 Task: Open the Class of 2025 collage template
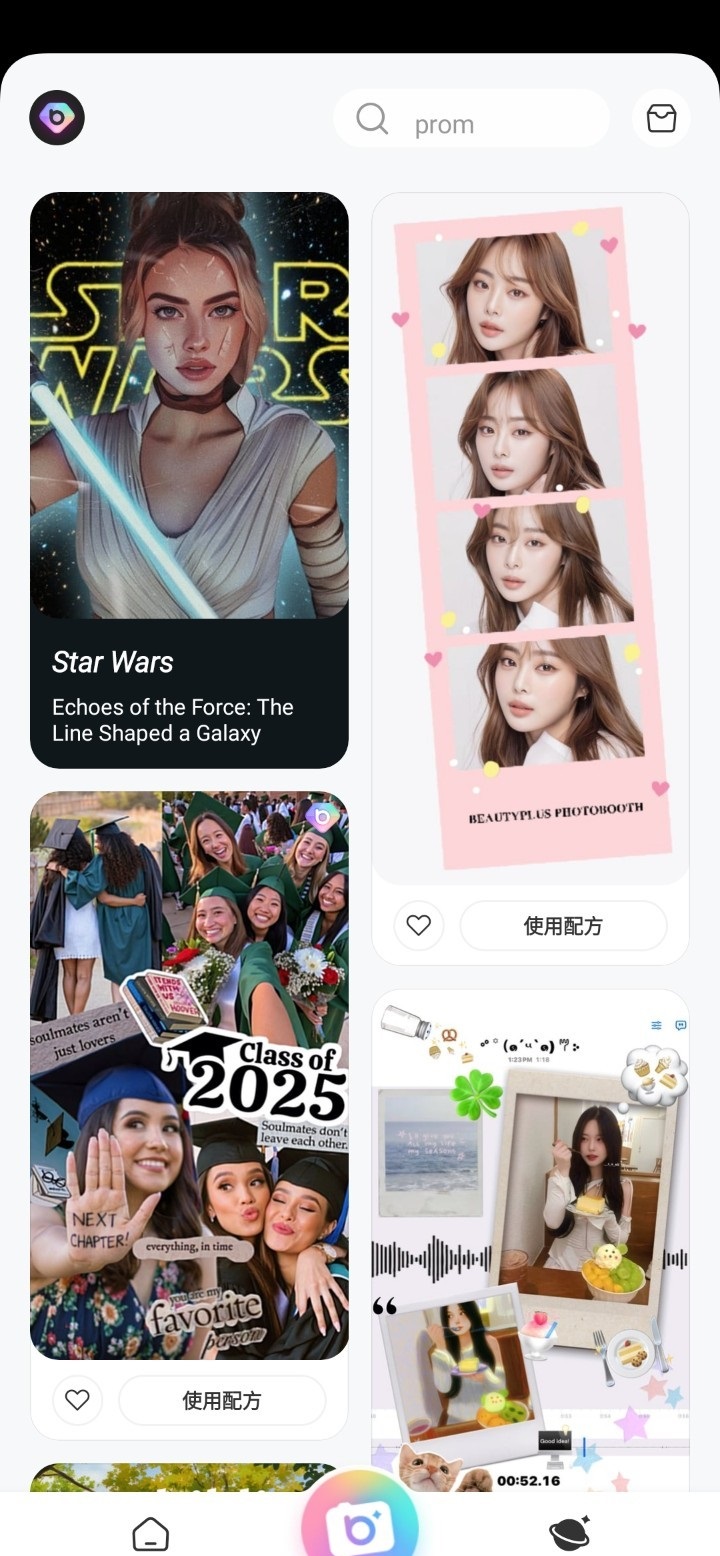tap(189, 1075)
